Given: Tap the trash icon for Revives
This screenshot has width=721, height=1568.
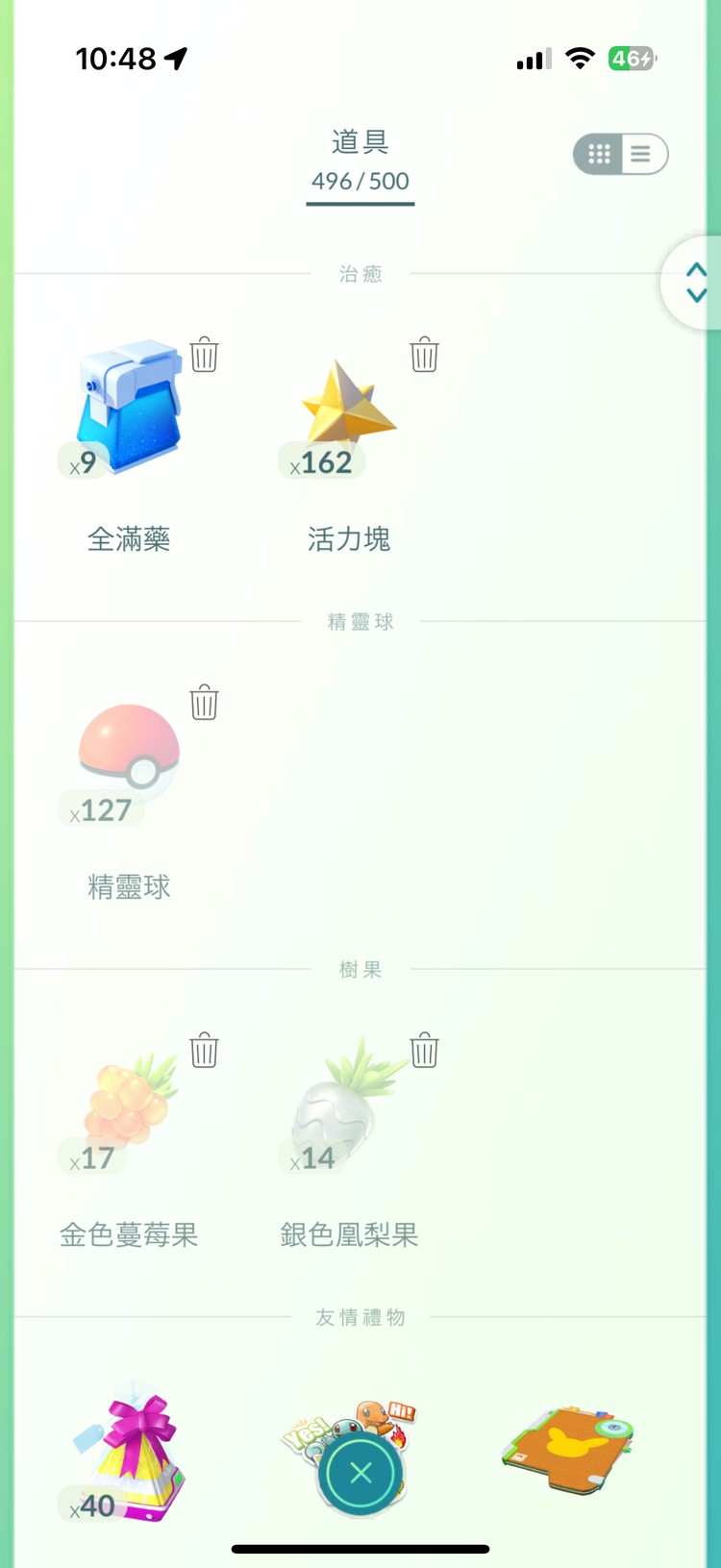Looking at the screenshot, I should tap(423, 355).
